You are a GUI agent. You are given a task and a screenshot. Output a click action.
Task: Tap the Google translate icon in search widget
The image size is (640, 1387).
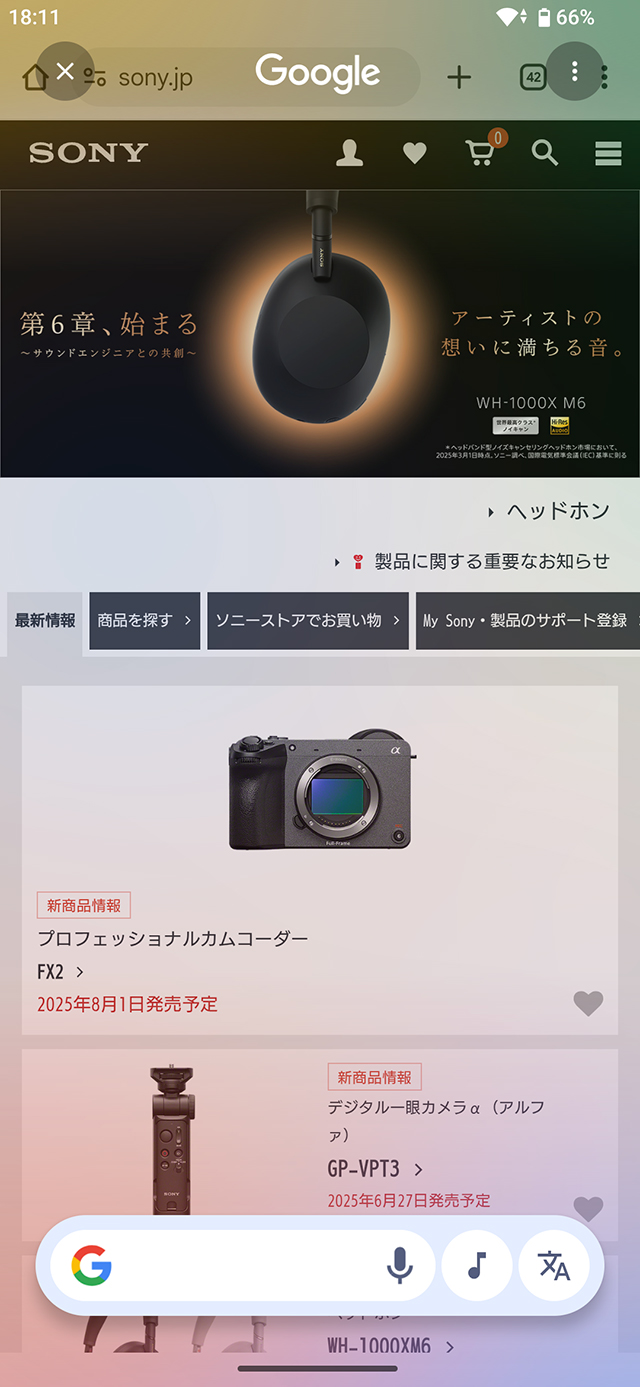pyautogui.click(x=554, y=1266)
